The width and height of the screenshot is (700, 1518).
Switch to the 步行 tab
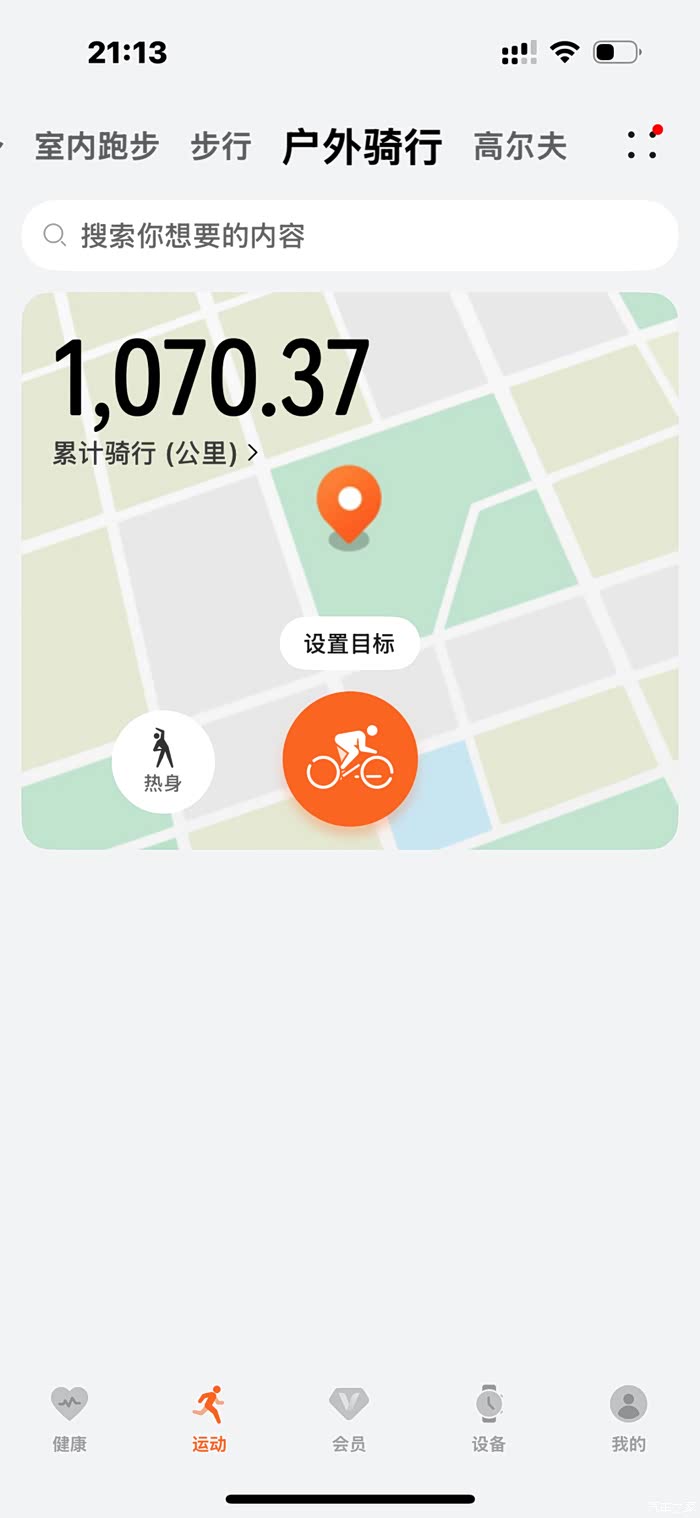coord(221,146)
